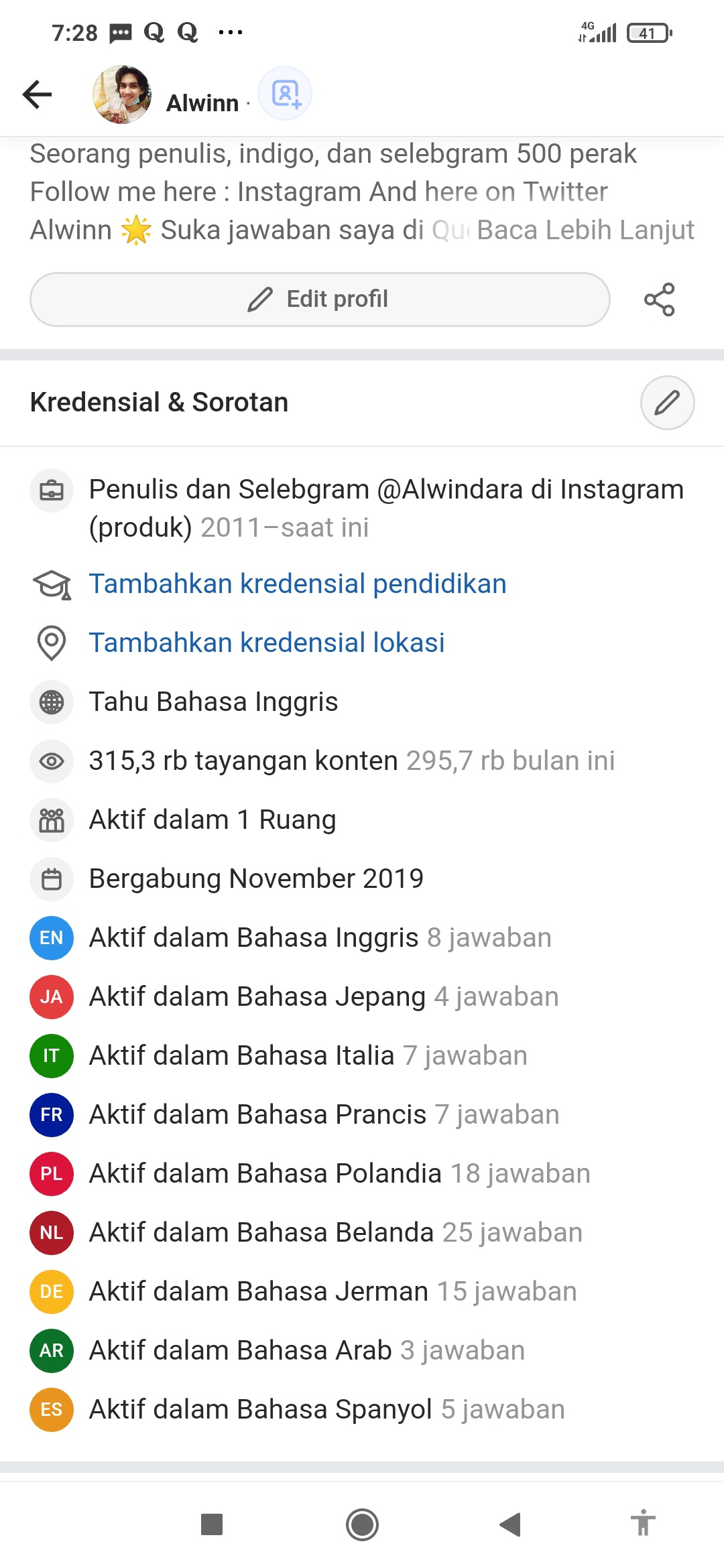Screen dimensions: 724x1568
Task: View answers in Bahasa Inggris
Action: [320, 937]
